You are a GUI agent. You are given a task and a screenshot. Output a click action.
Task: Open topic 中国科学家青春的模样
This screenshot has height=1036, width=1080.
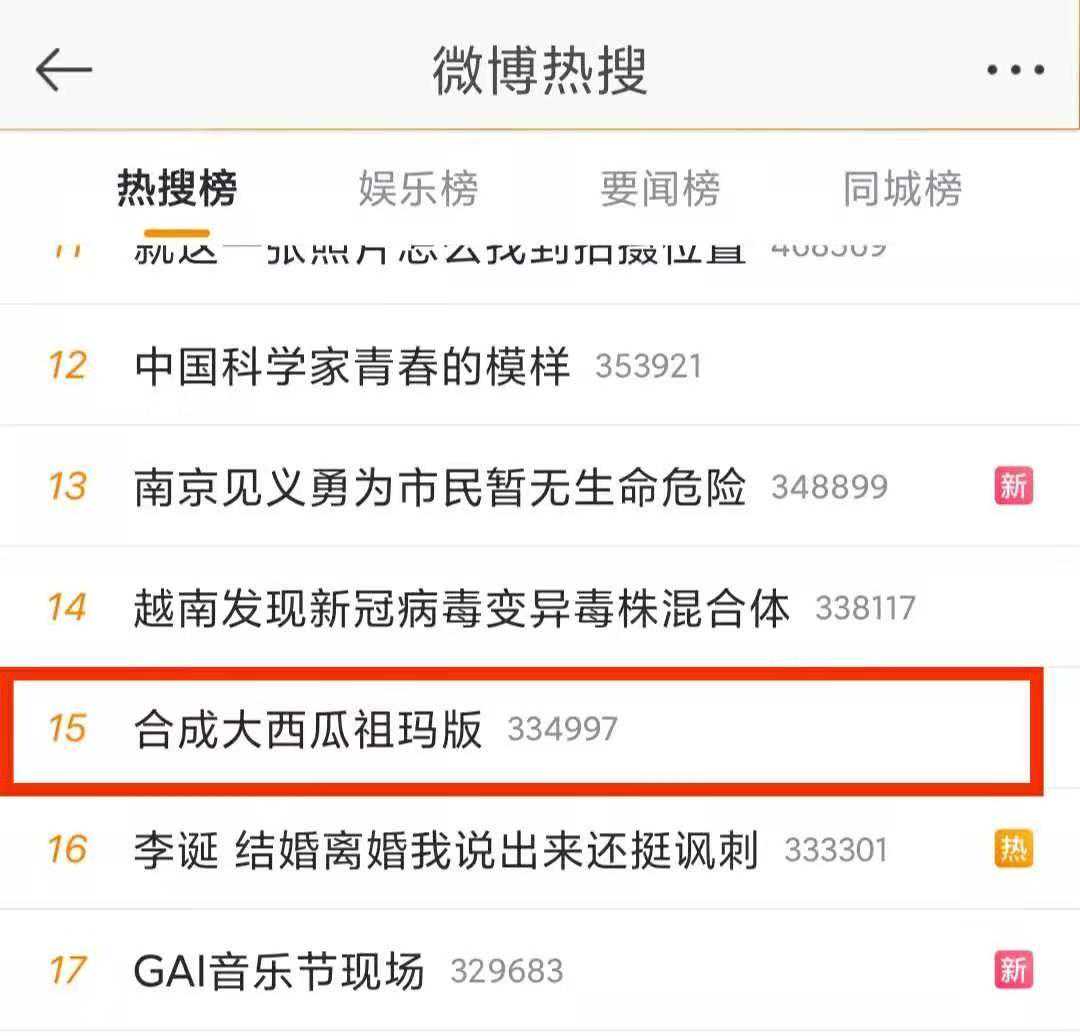352,366
